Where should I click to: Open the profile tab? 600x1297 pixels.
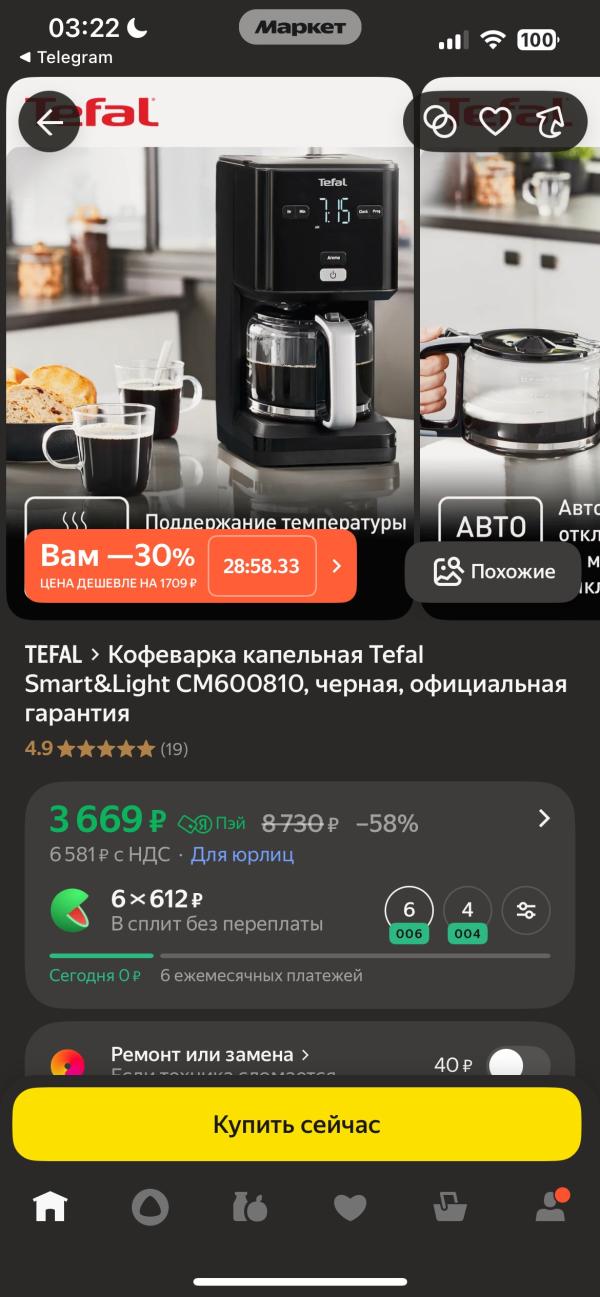coord(550,1206)
